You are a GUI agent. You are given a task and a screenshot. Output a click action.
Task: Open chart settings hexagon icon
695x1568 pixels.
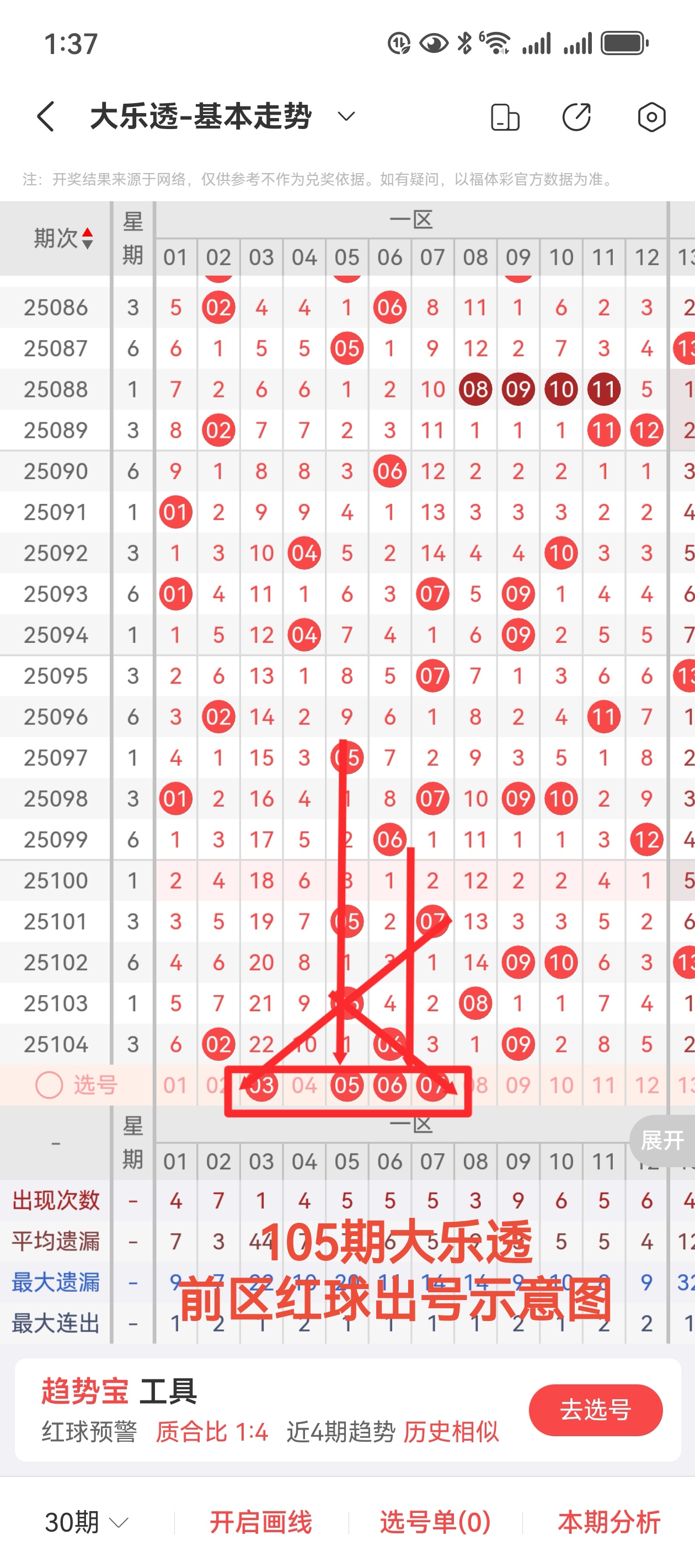651,117
